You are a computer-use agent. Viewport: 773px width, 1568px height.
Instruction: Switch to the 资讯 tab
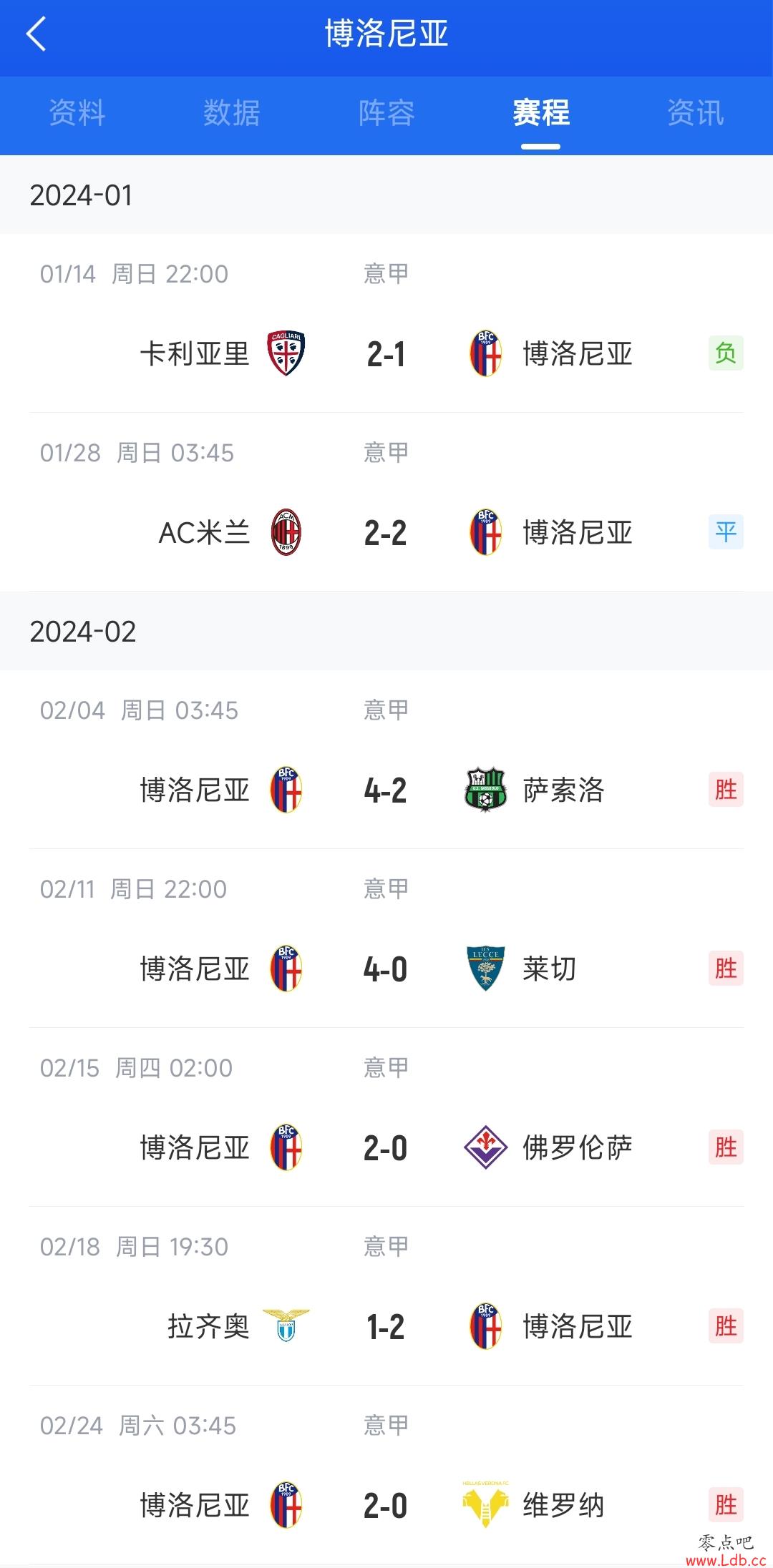[x=696, y=113]
